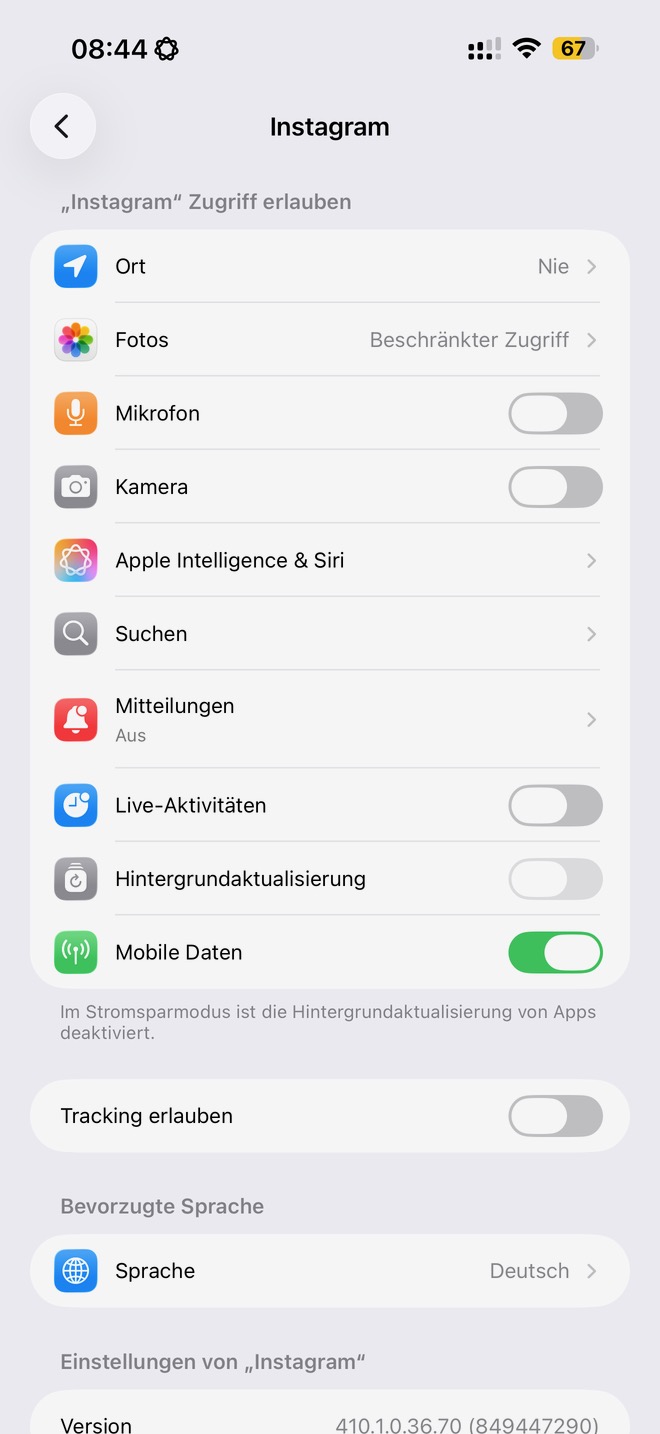The height and width of the screenshot is (1434, 660).
Task: Turn on Kamera access
Action: (x=555, y=487)
